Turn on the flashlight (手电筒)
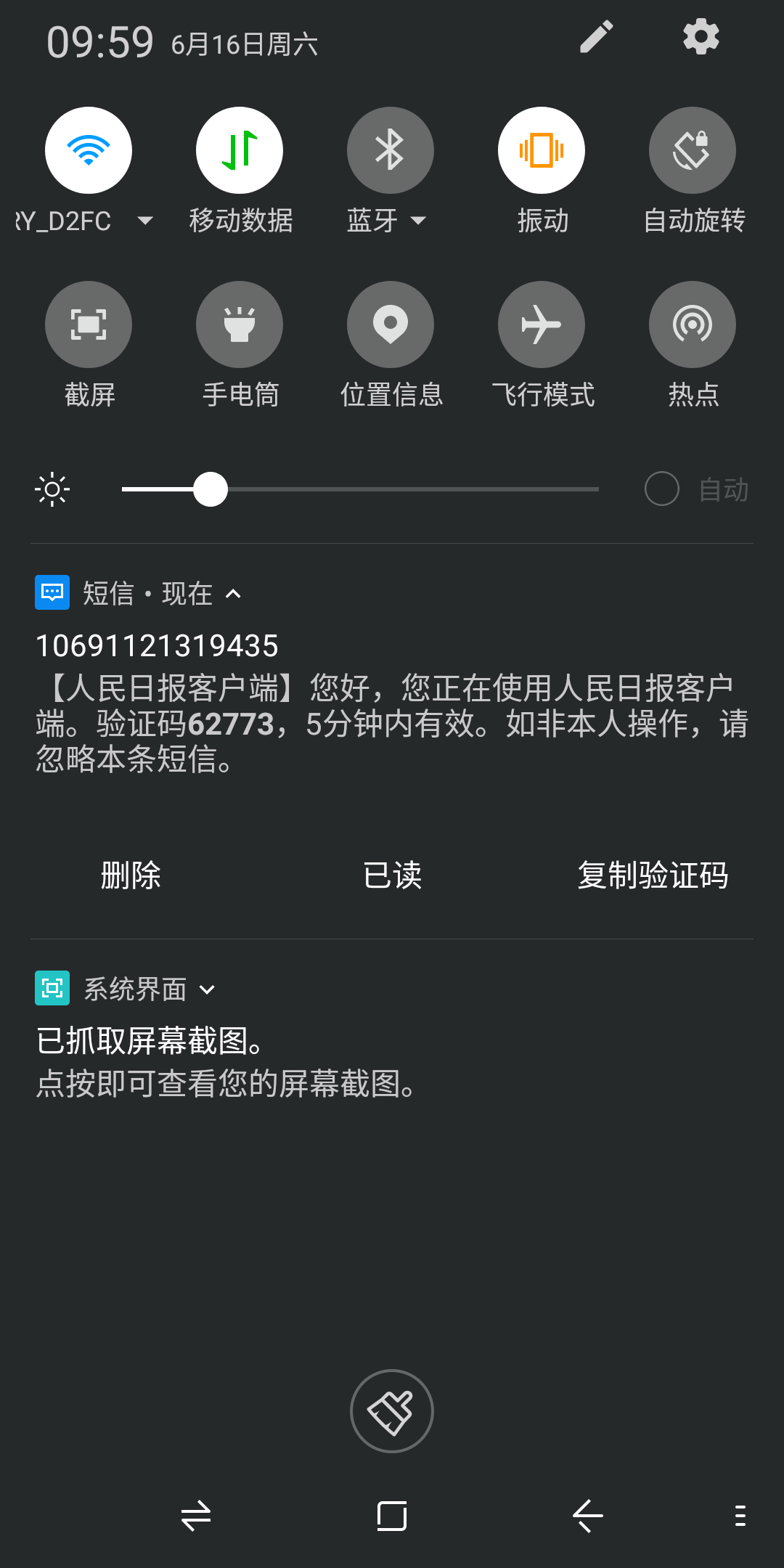 point(240,324)
